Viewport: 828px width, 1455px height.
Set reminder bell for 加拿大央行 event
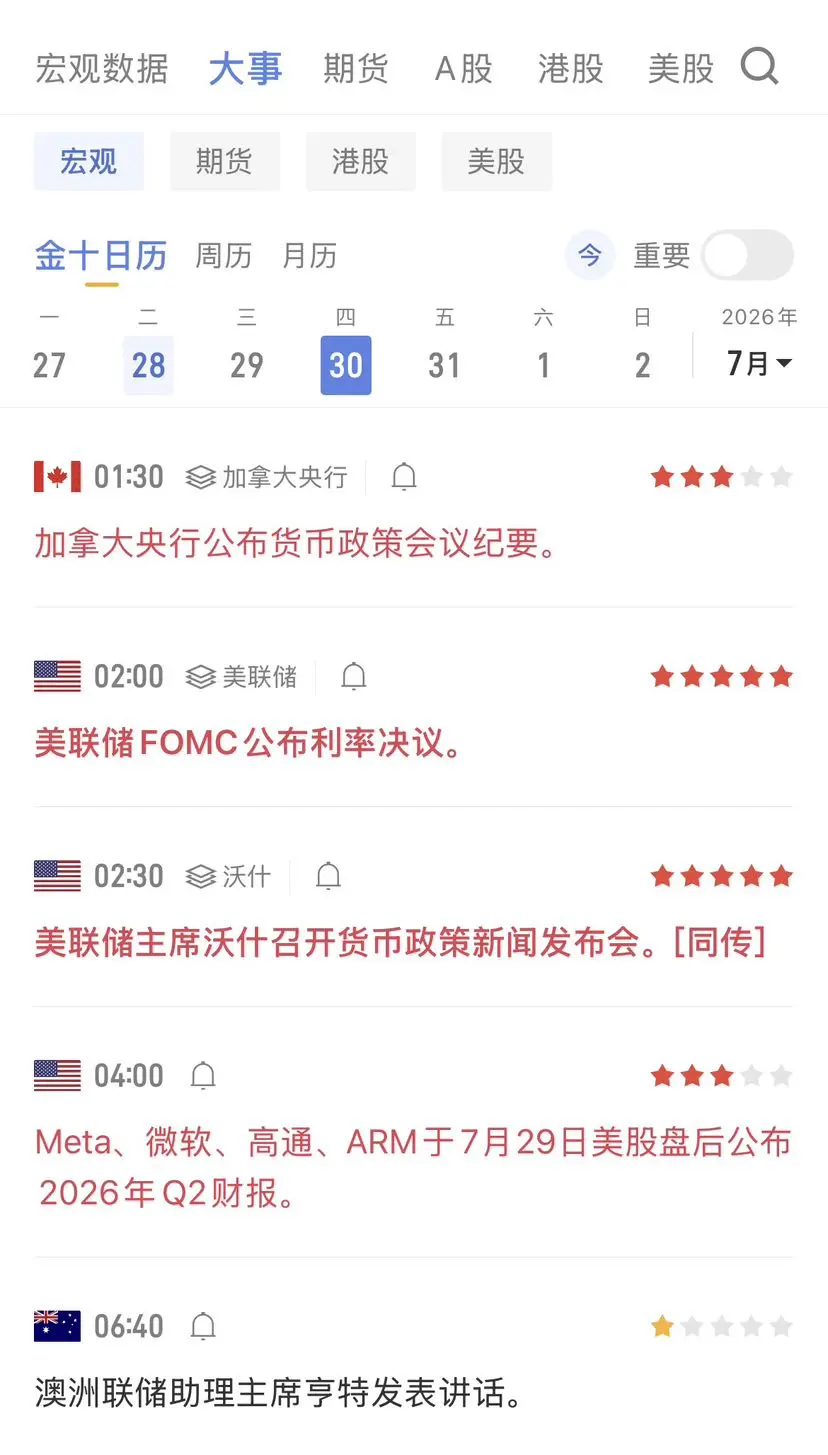point(404,477)
